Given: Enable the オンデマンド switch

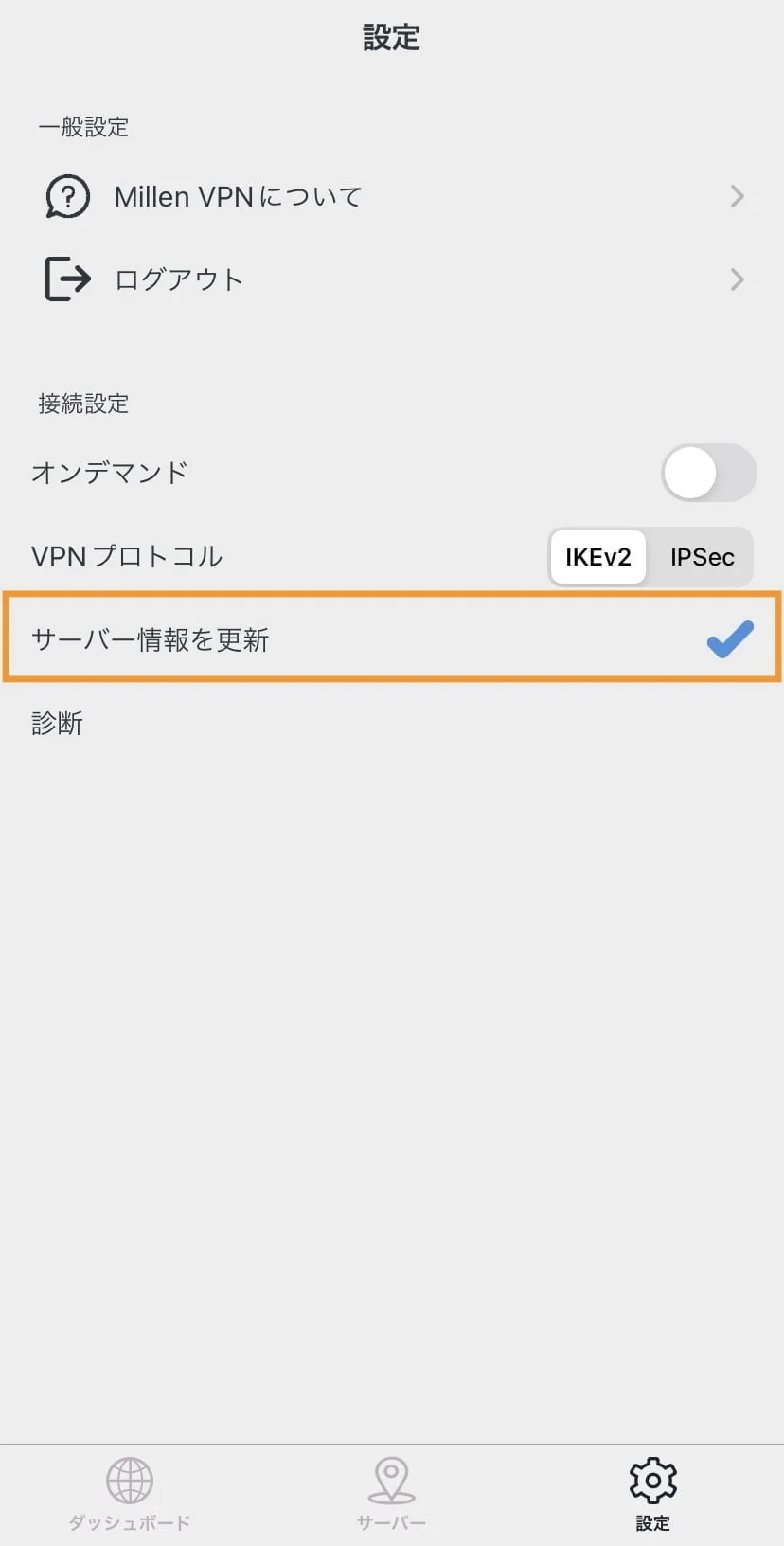Looking at the screenshot, I should tap(708, 473).
